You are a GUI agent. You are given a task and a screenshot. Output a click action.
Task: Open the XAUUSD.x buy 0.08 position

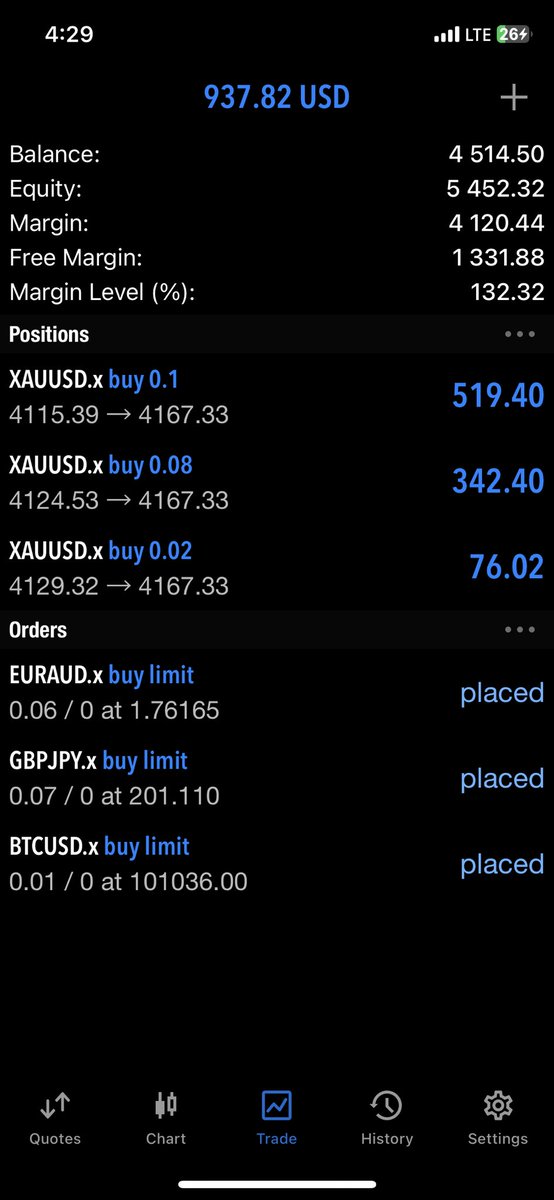click(x=277, y=482)
